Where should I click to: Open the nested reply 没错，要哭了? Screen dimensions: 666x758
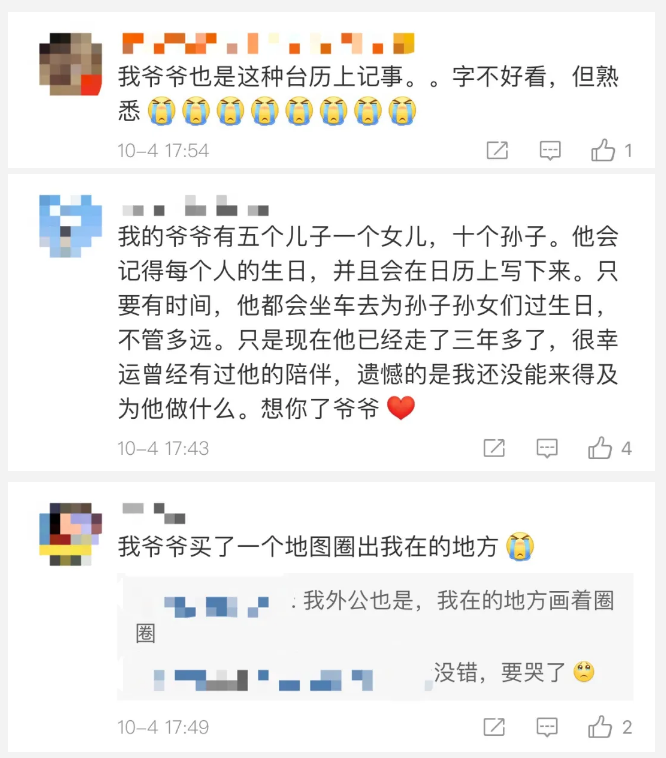tap(500, 673)
